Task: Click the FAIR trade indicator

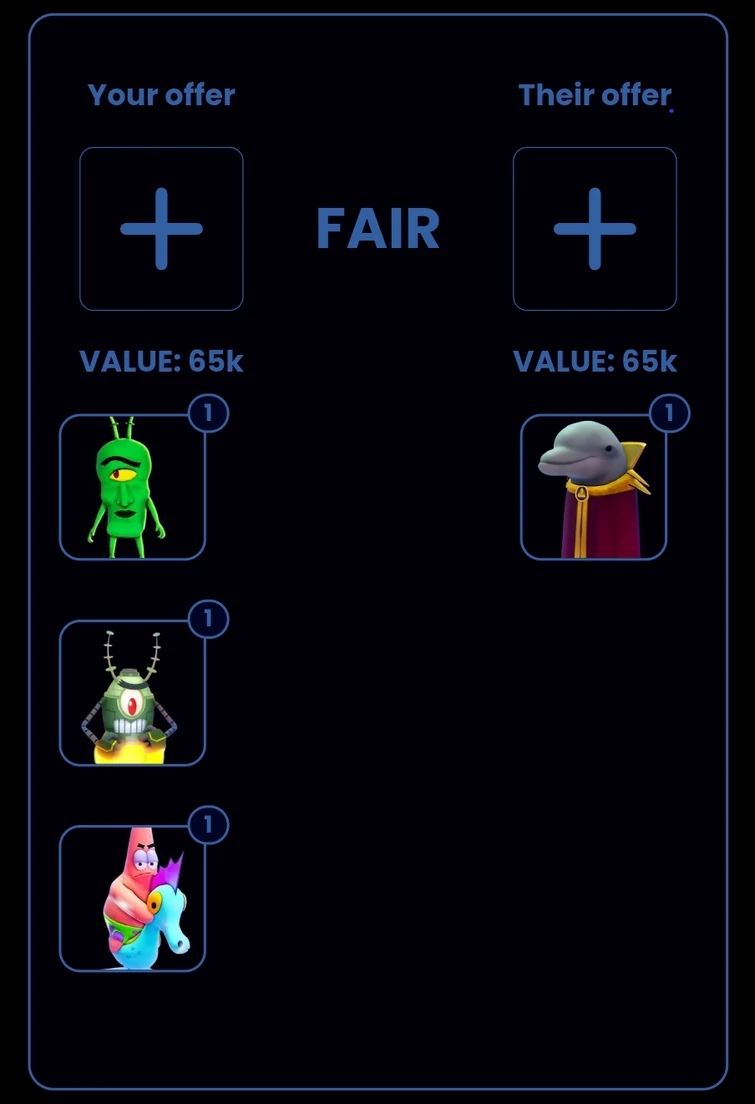Action: (x=377, y=228)
